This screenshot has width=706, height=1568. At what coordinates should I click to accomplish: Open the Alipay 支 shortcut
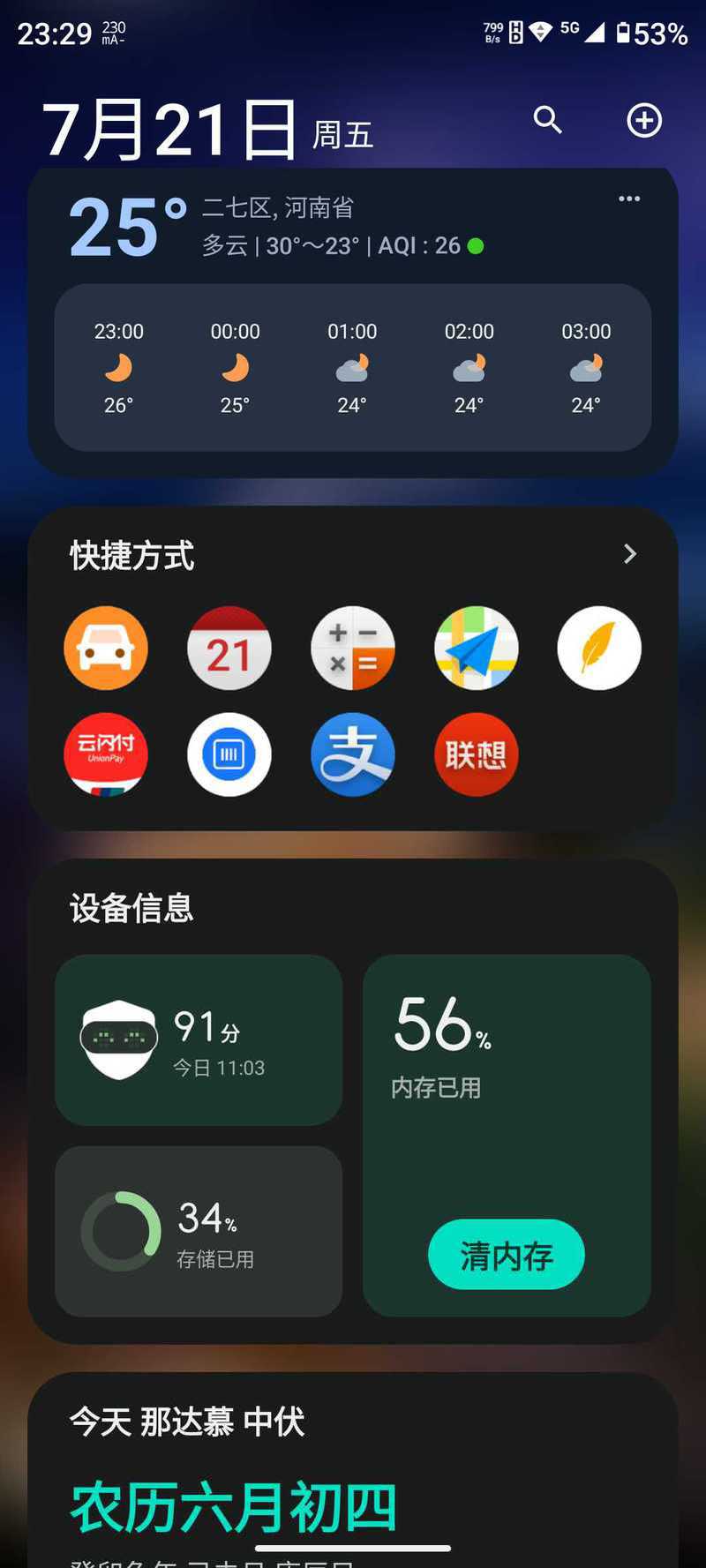(x=353, y=754)
